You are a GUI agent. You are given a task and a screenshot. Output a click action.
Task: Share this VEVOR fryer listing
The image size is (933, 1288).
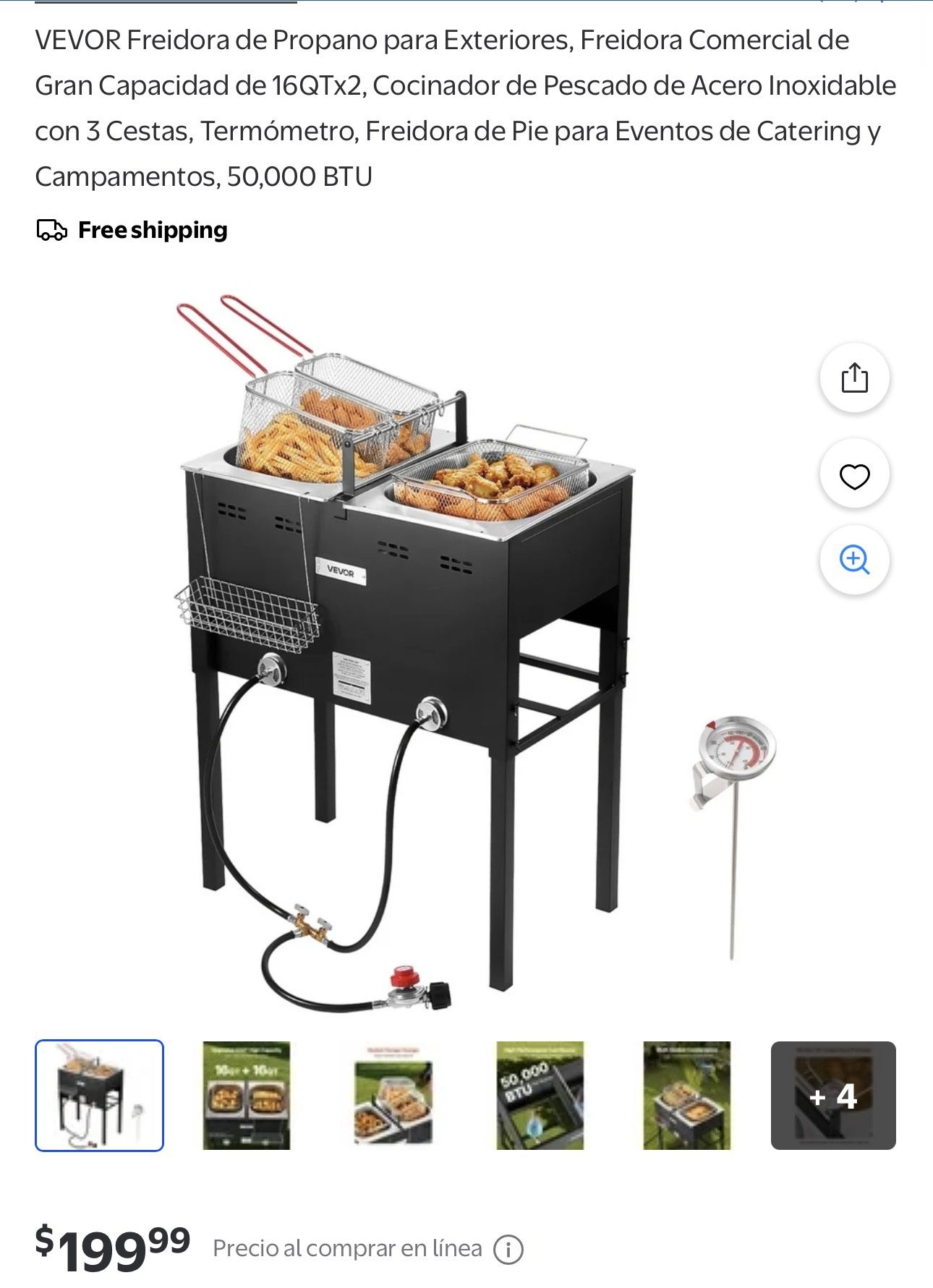coord(854,378)
